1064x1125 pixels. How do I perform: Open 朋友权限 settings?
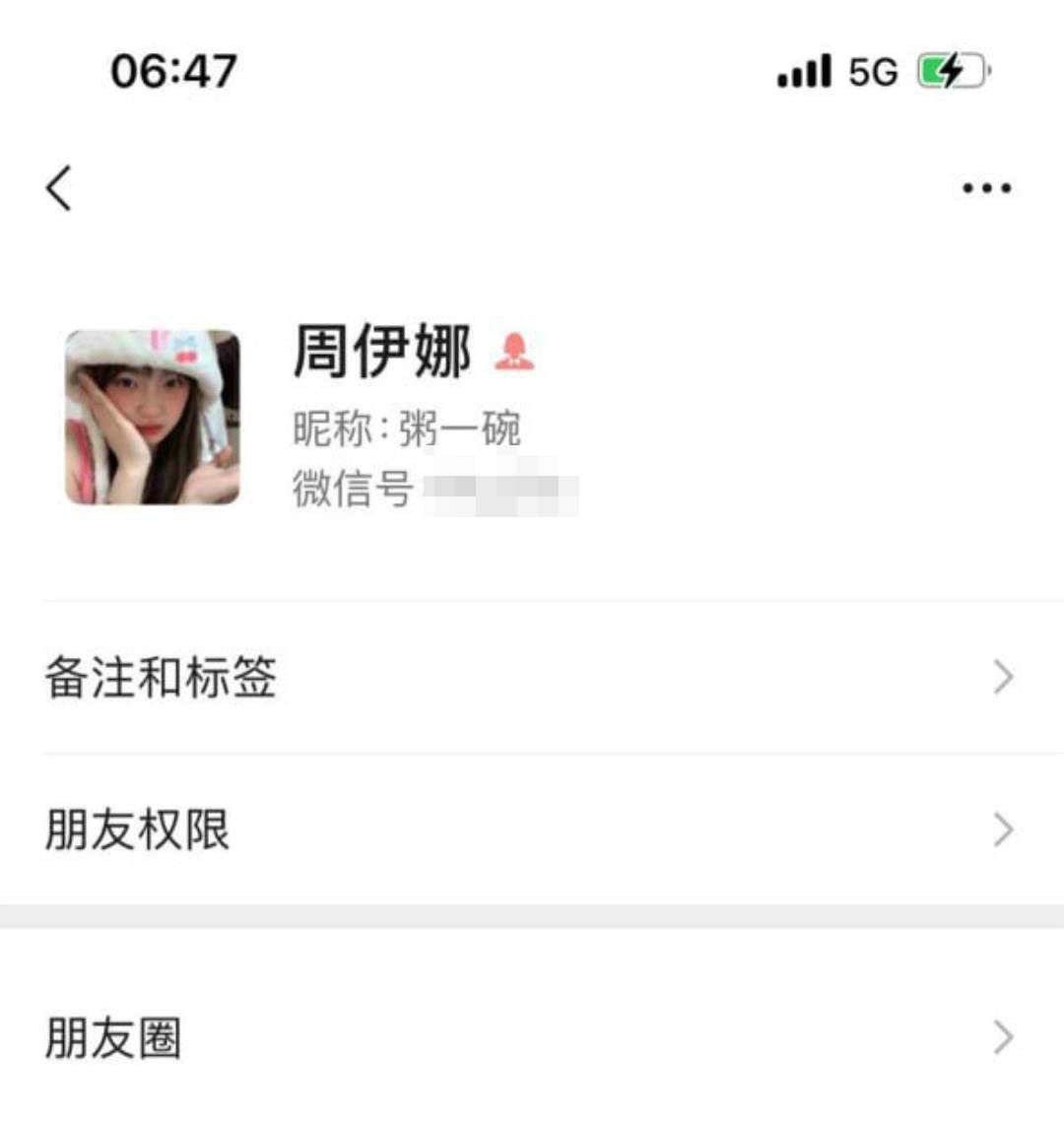coord(532,830)
